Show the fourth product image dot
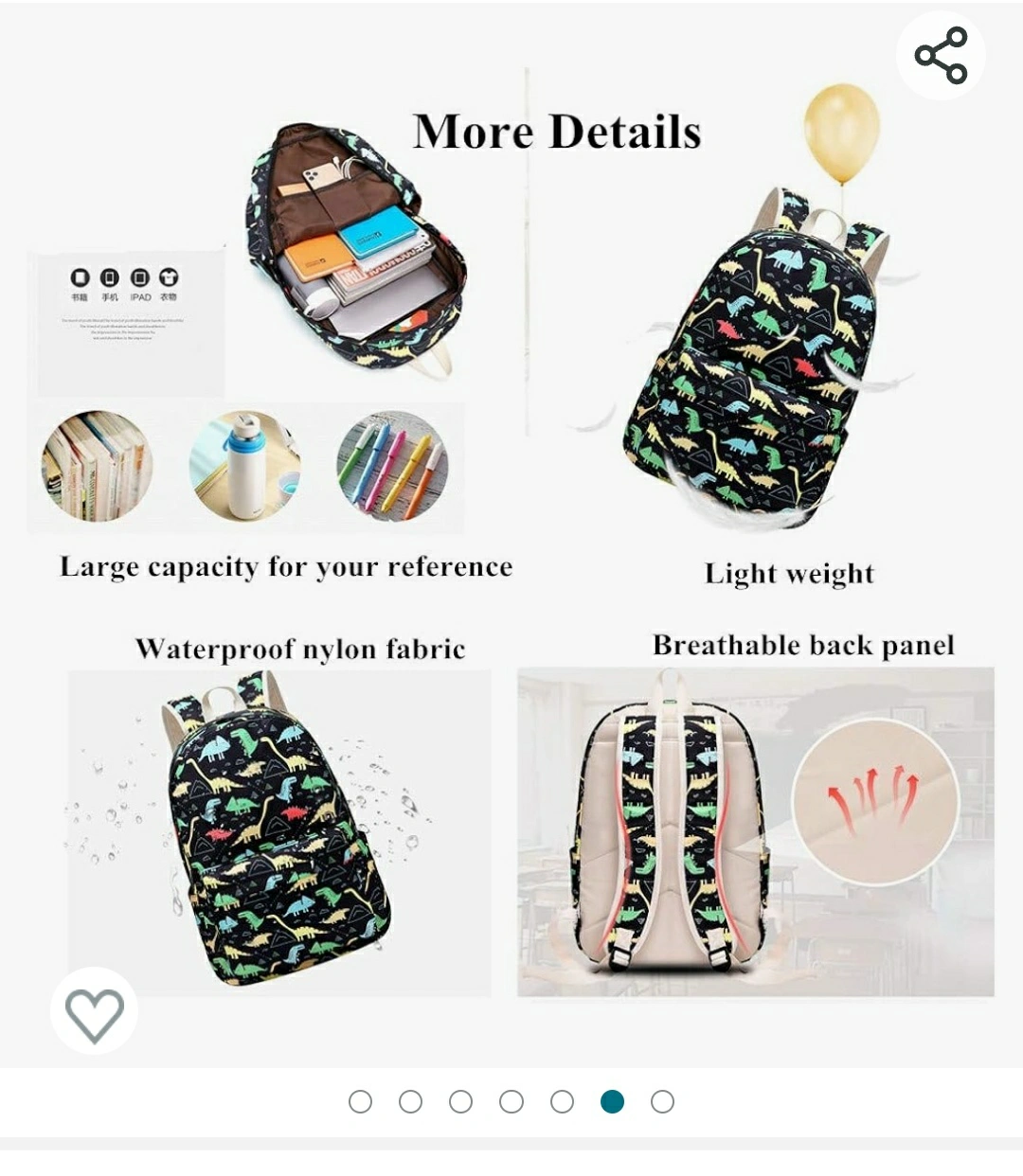The height and width of the screenshot is (1176, 1023). [x=511, y=1102]
